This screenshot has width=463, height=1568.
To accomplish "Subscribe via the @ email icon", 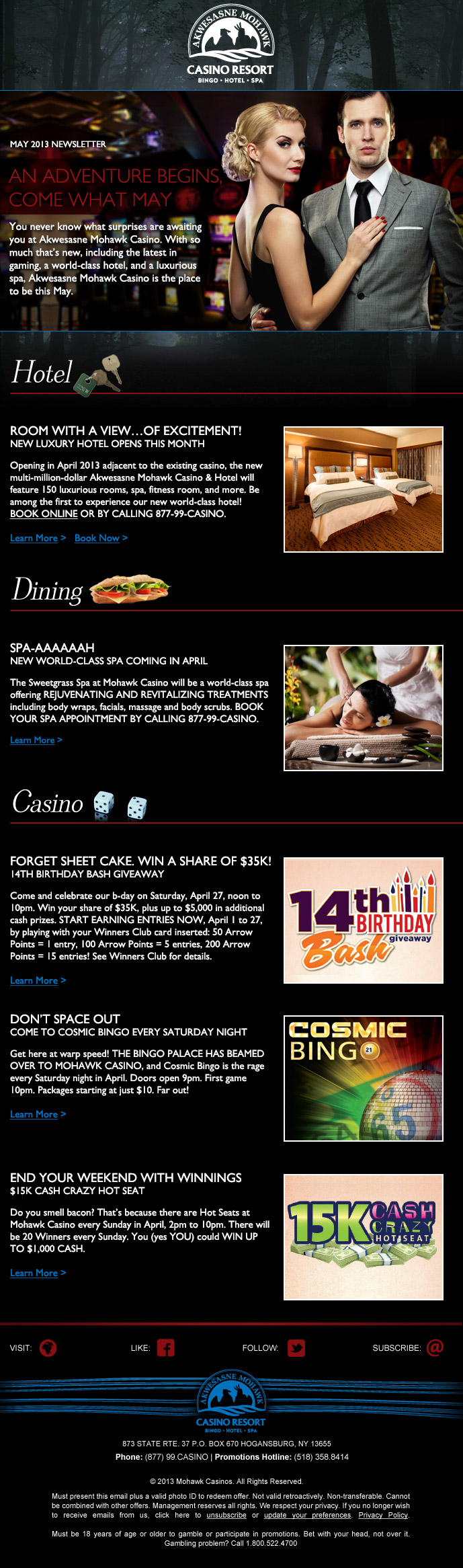I will pyautogui.click(x=435, y=1347).
